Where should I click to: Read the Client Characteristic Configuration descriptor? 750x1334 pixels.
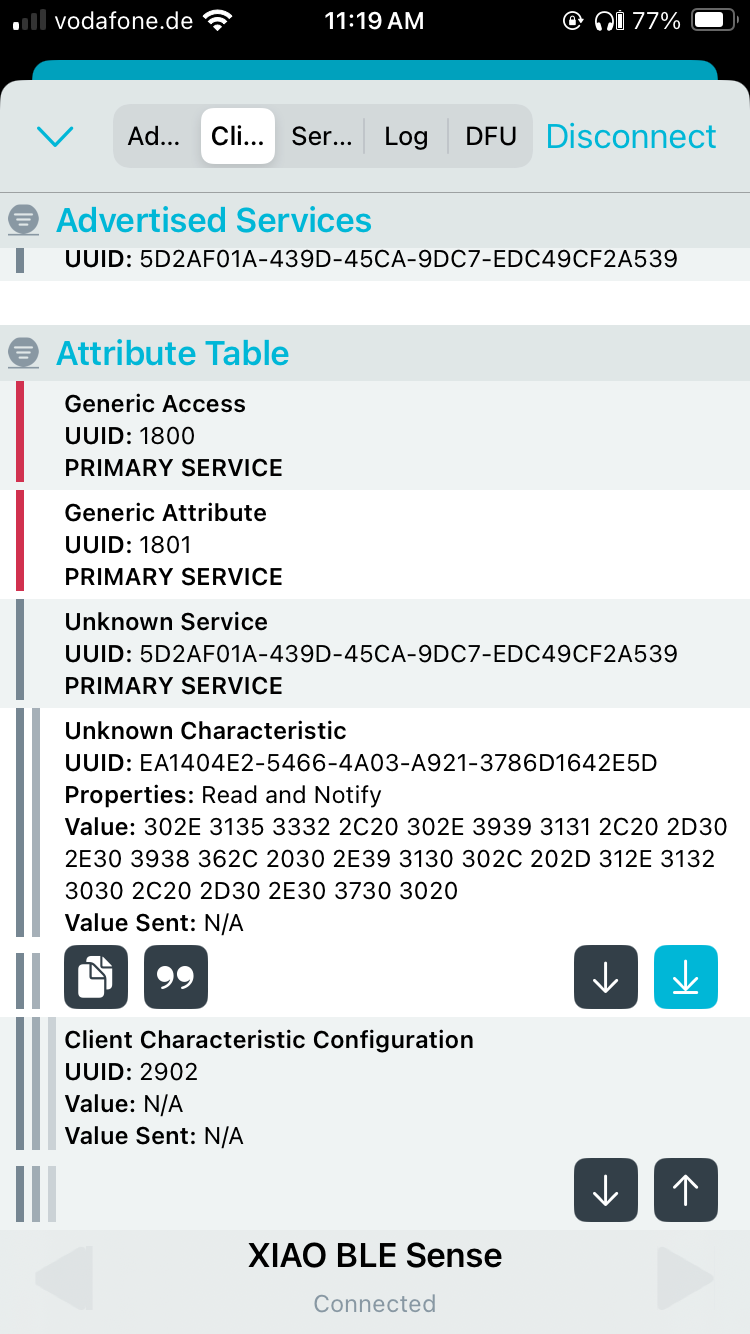[606, 1189]
